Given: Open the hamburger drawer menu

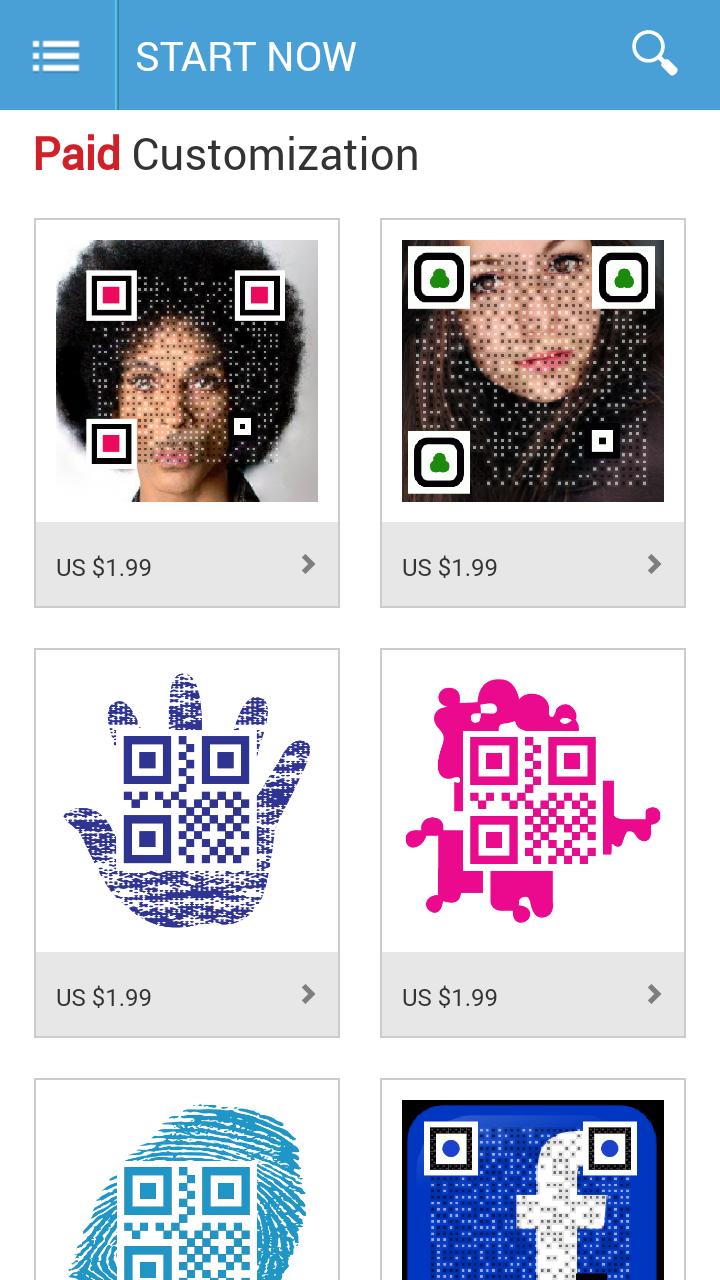Looking at the screenshot, I should pos(56,56).
